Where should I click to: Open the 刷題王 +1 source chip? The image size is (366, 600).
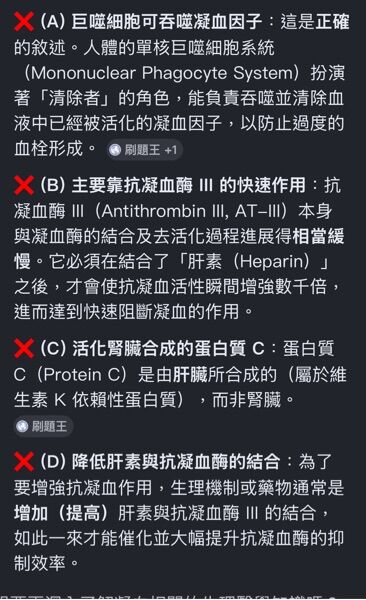[144, 150]
